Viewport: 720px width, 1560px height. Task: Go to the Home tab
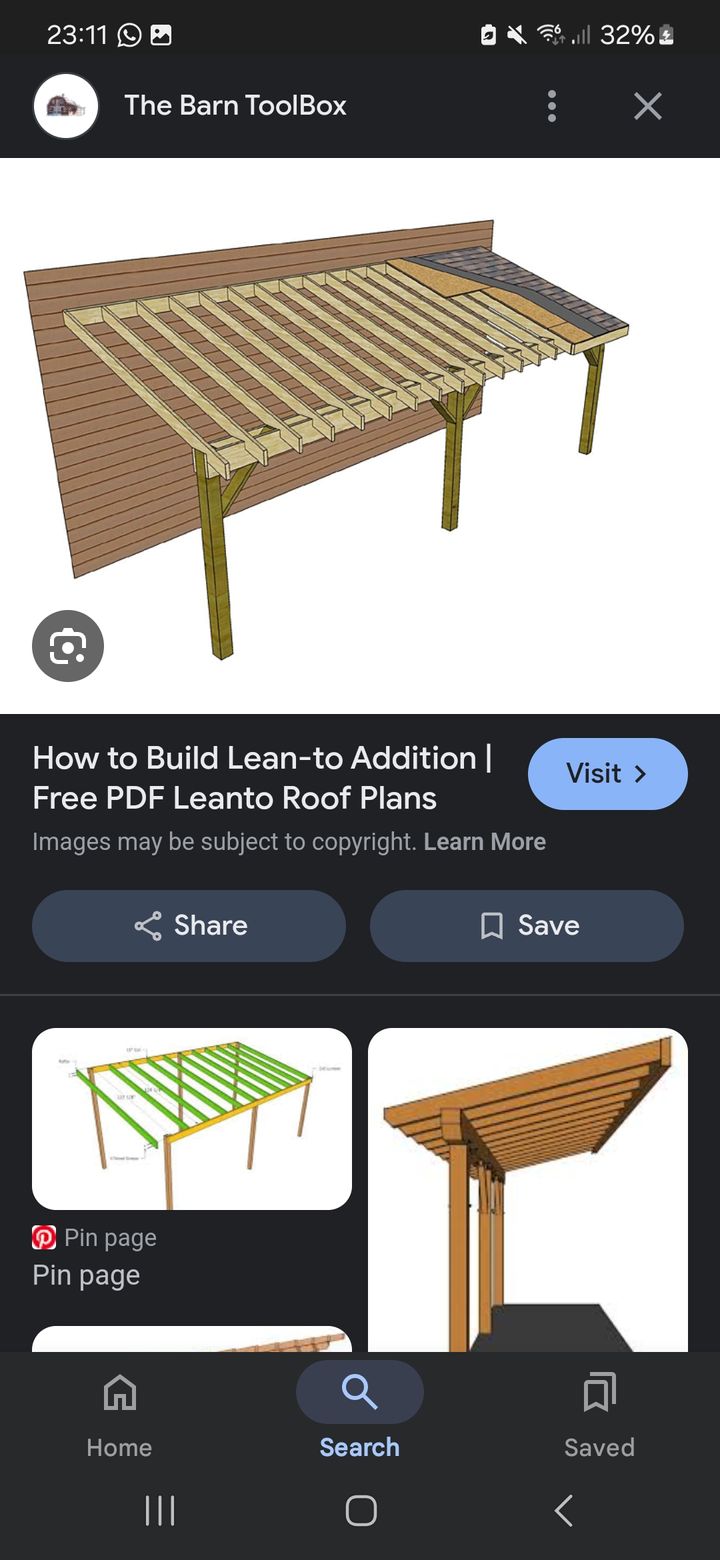(119, 1416)
